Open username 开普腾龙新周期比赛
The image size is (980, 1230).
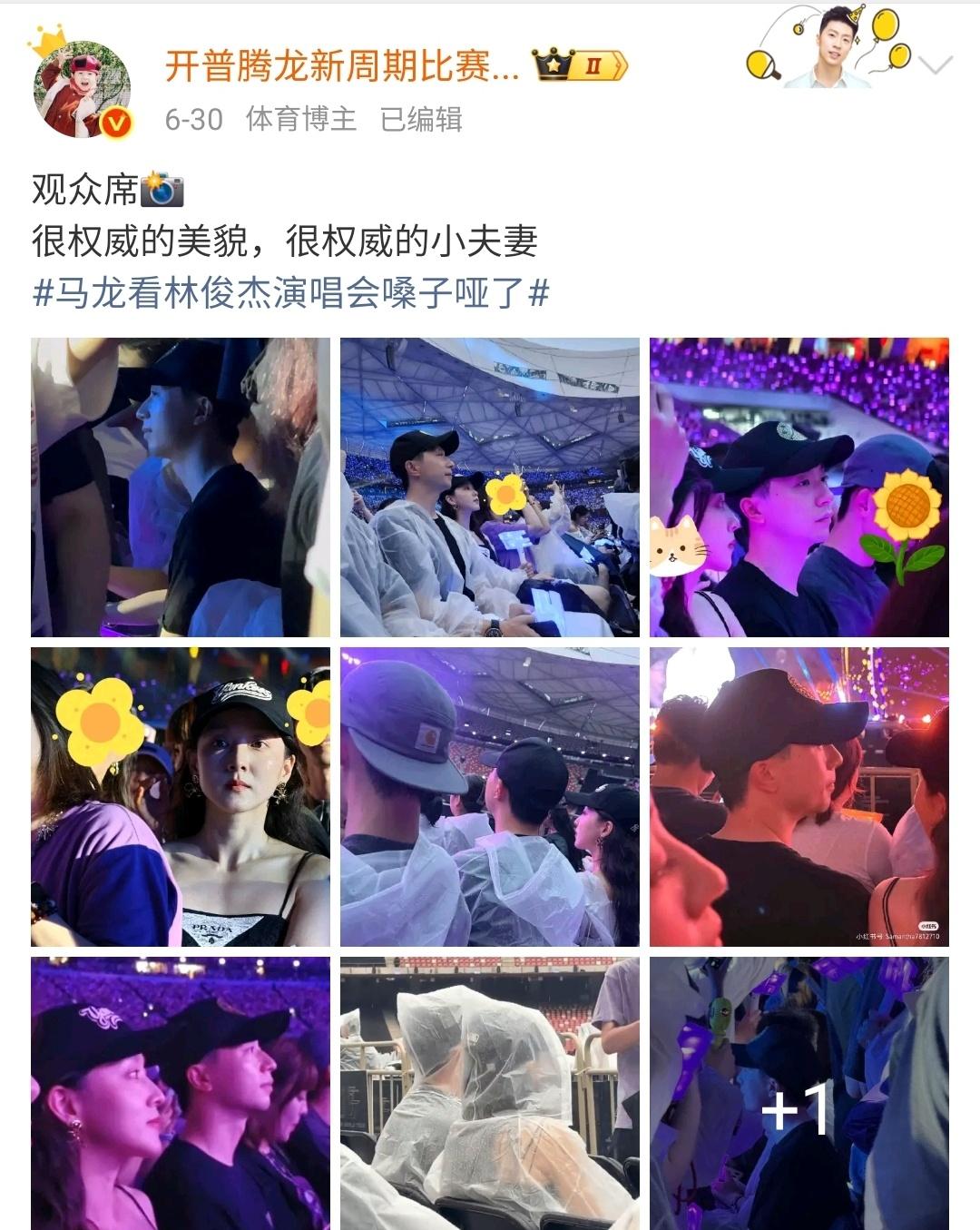(342, 67)
